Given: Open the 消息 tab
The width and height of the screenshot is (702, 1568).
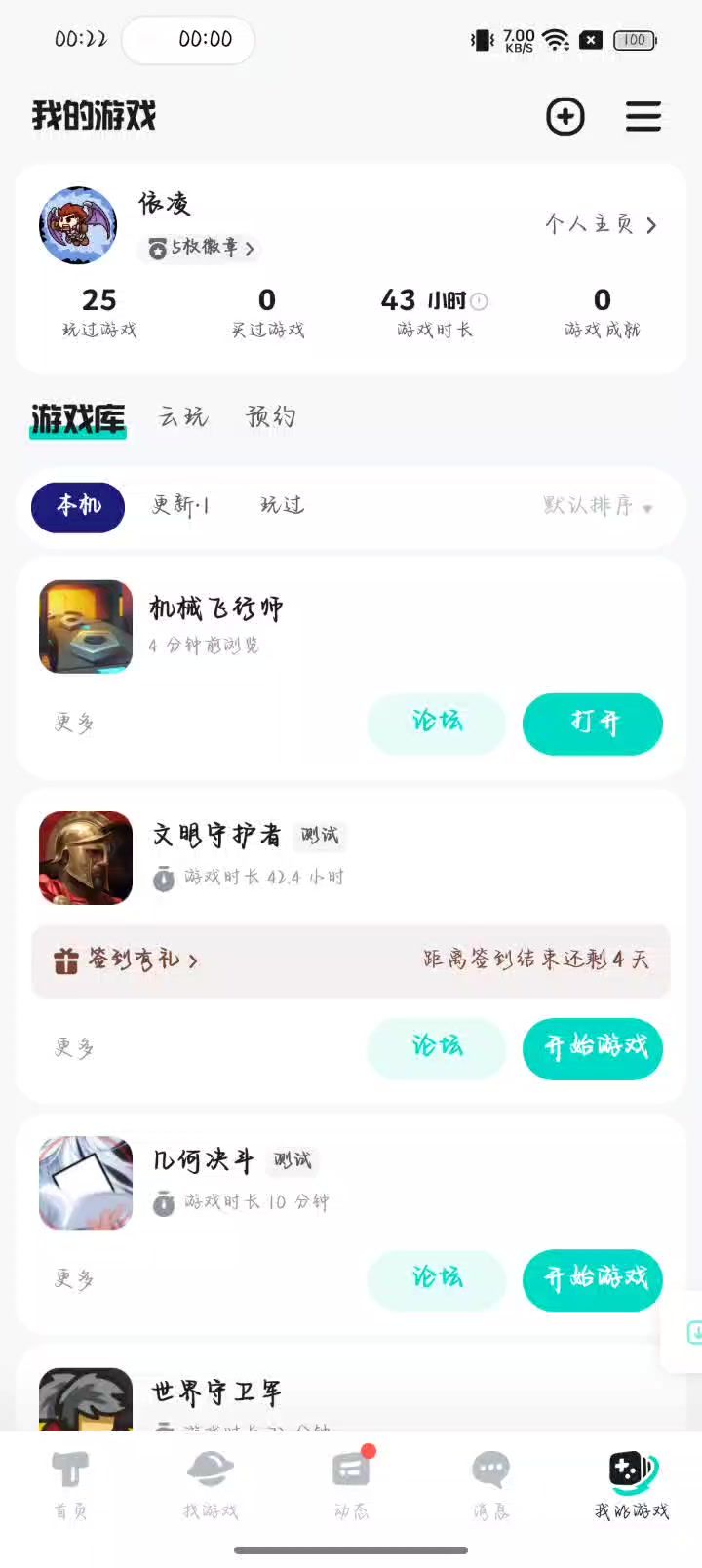Looking at the screenshot, I should pyautogui.click(x=491, y=1484).
